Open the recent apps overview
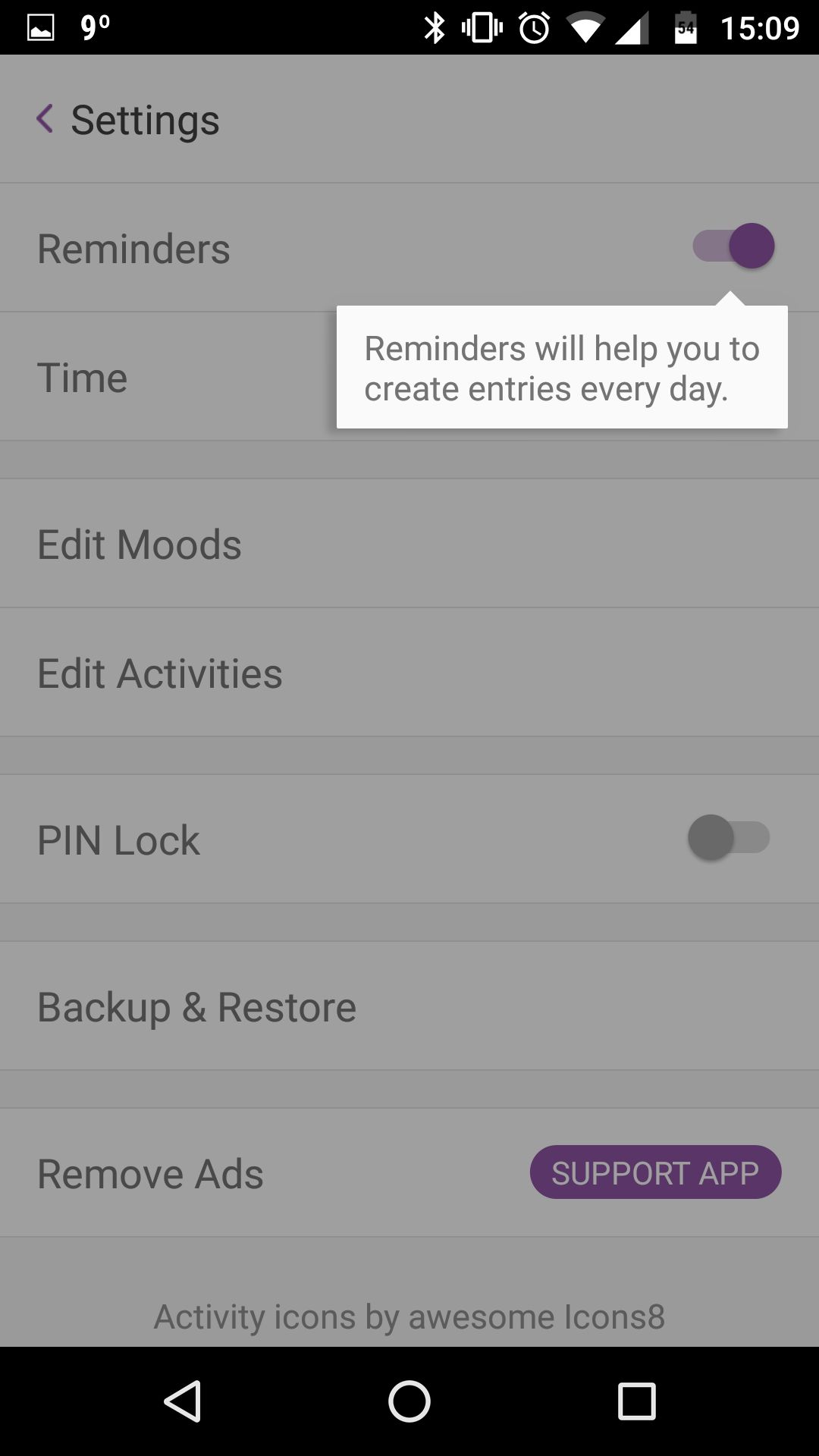Viewport: 819px width, 1456px height. coord(636,1401)
